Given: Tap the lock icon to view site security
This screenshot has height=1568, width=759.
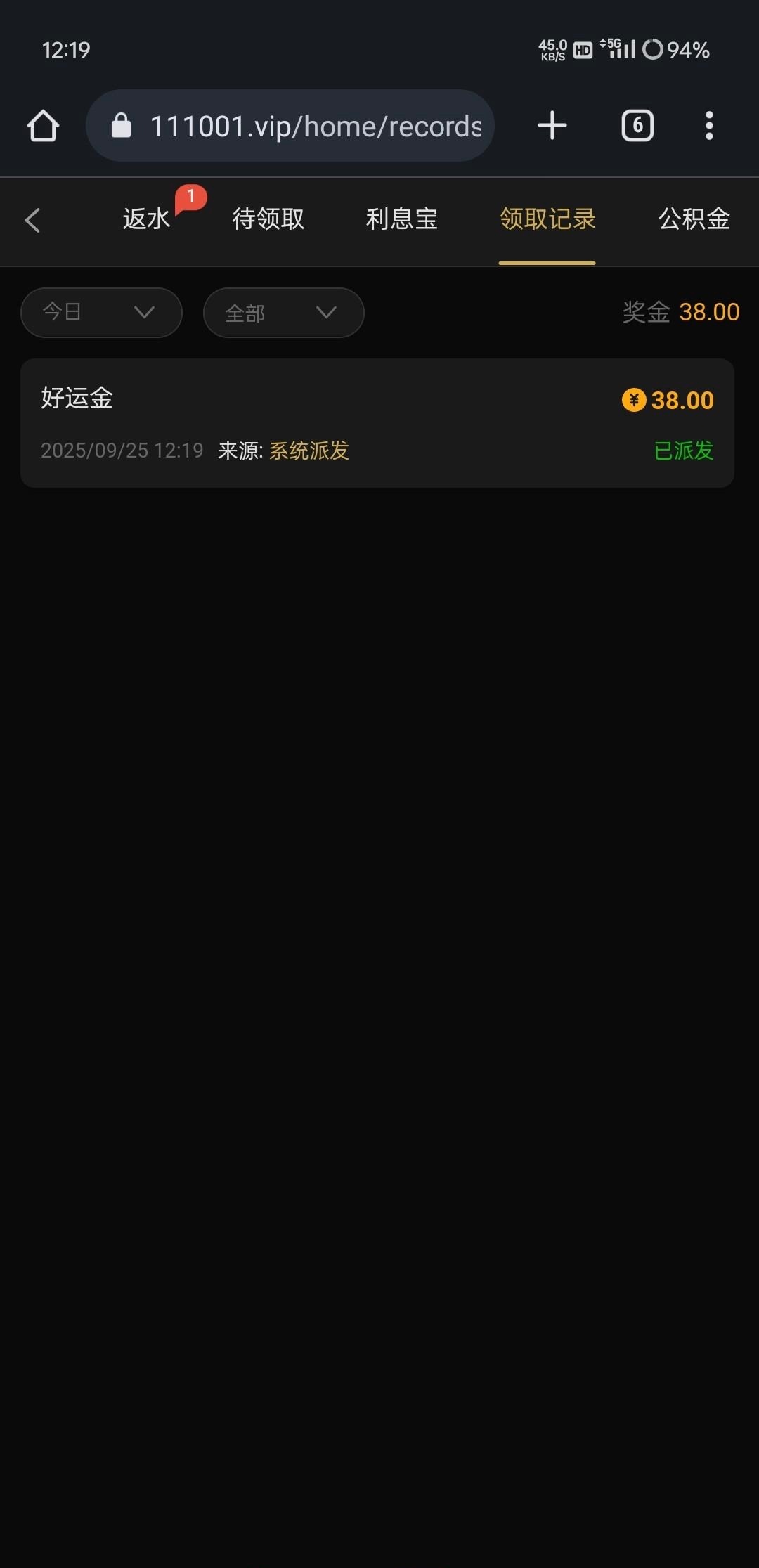Looking at the screenshot, I should click(x=121, y=125).
